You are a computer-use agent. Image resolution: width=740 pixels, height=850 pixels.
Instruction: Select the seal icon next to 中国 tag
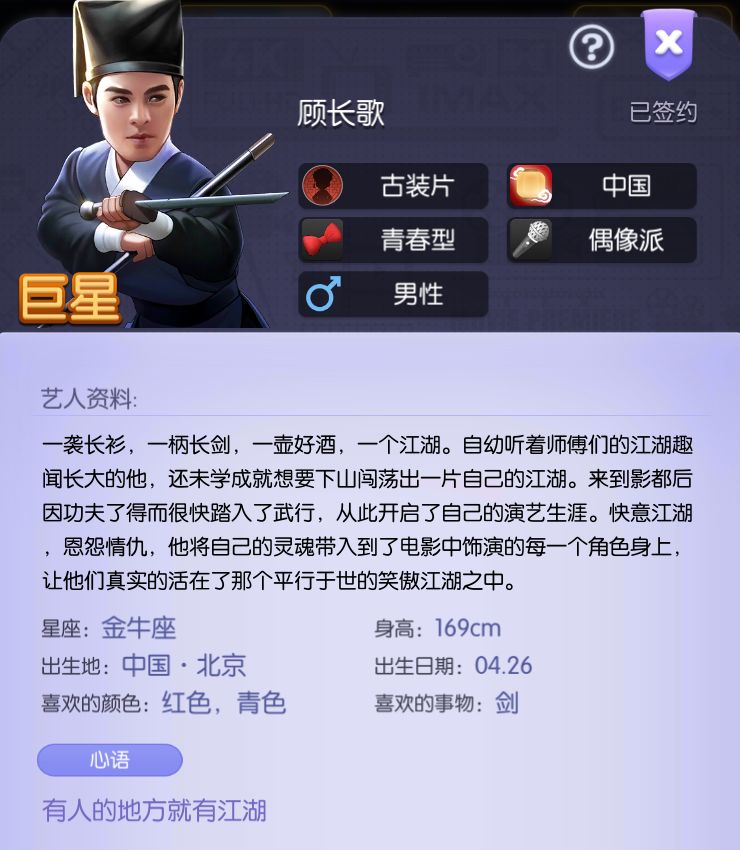pos(529,186)
